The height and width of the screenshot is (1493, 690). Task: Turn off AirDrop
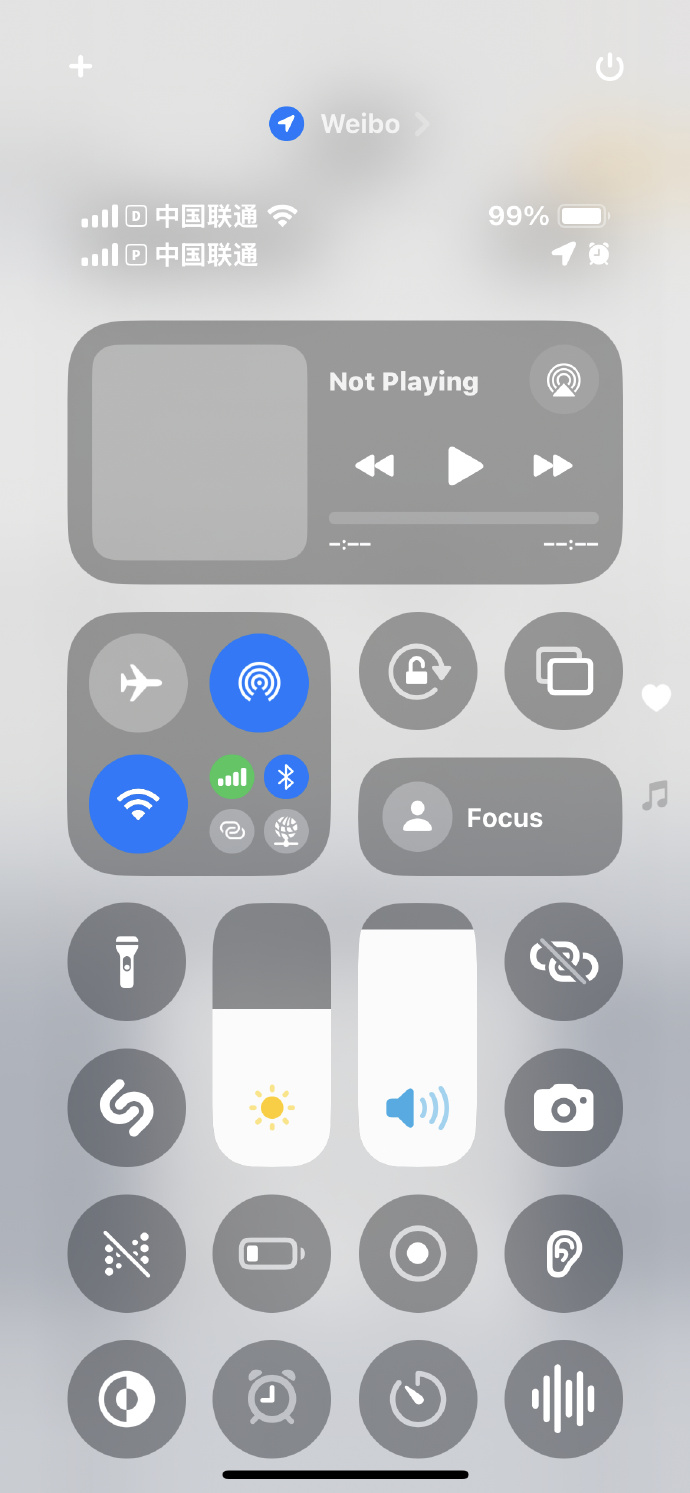point(259,684)
